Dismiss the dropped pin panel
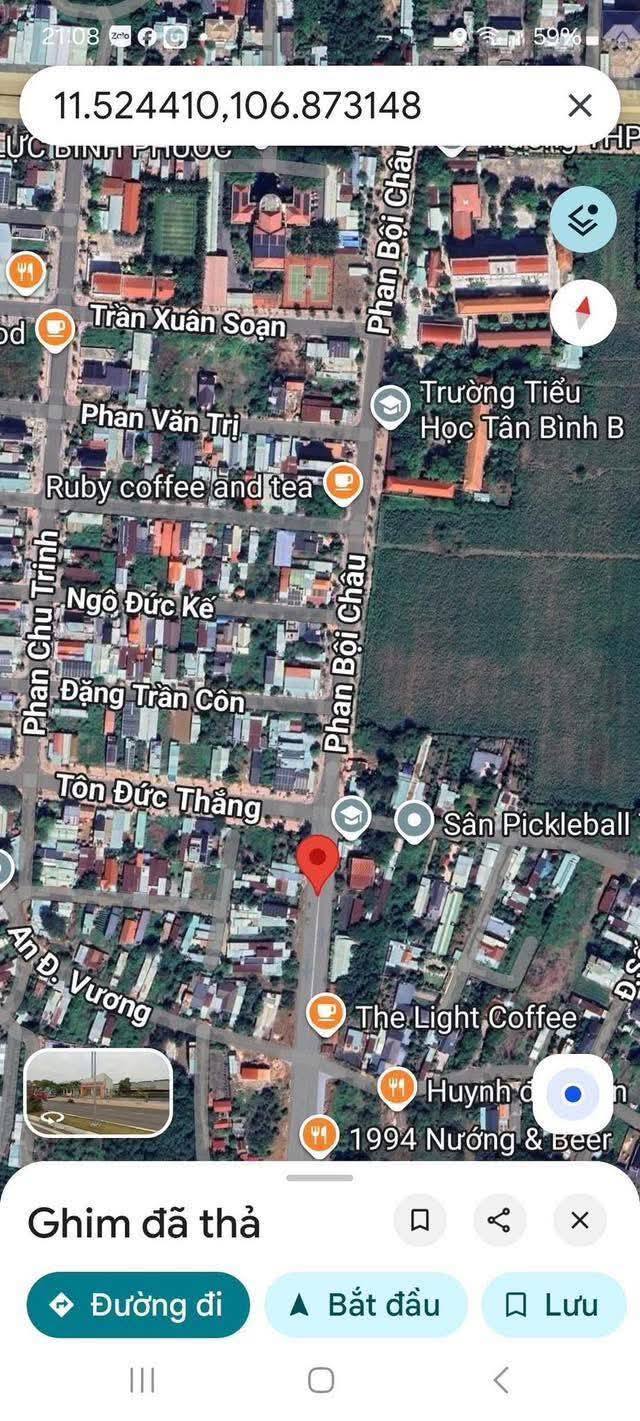 579,1220
